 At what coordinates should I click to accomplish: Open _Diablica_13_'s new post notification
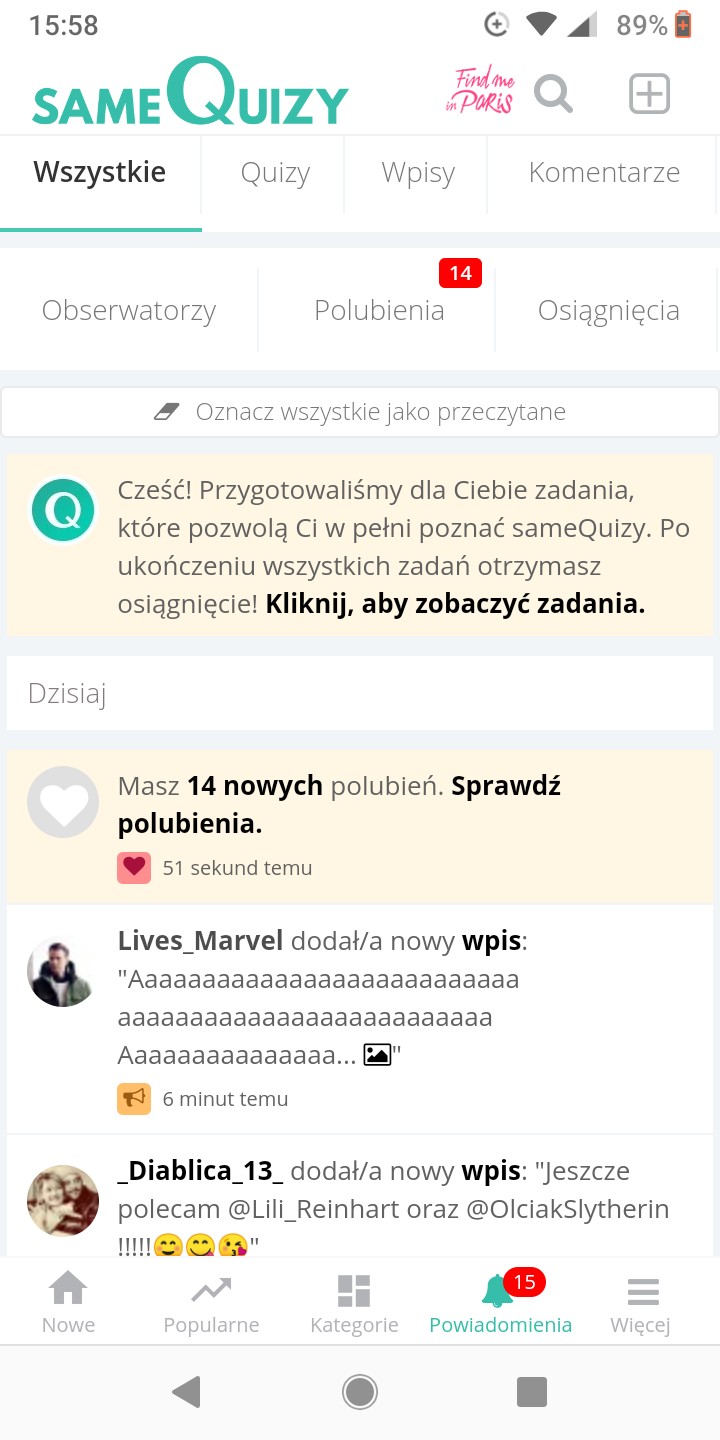tap(360, 1196)
